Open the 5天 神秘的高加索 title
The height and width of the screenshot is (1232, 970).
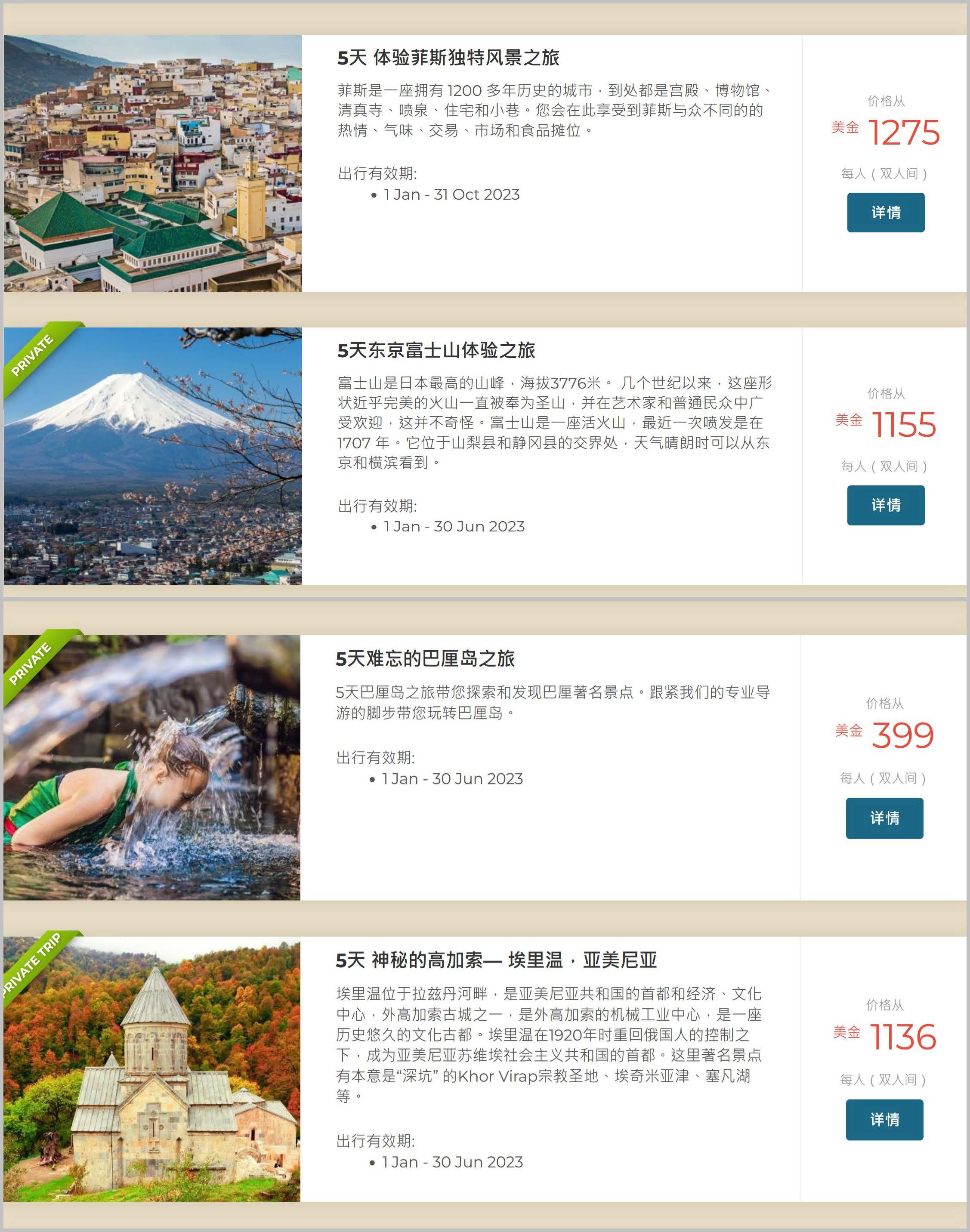pos(496,960)
